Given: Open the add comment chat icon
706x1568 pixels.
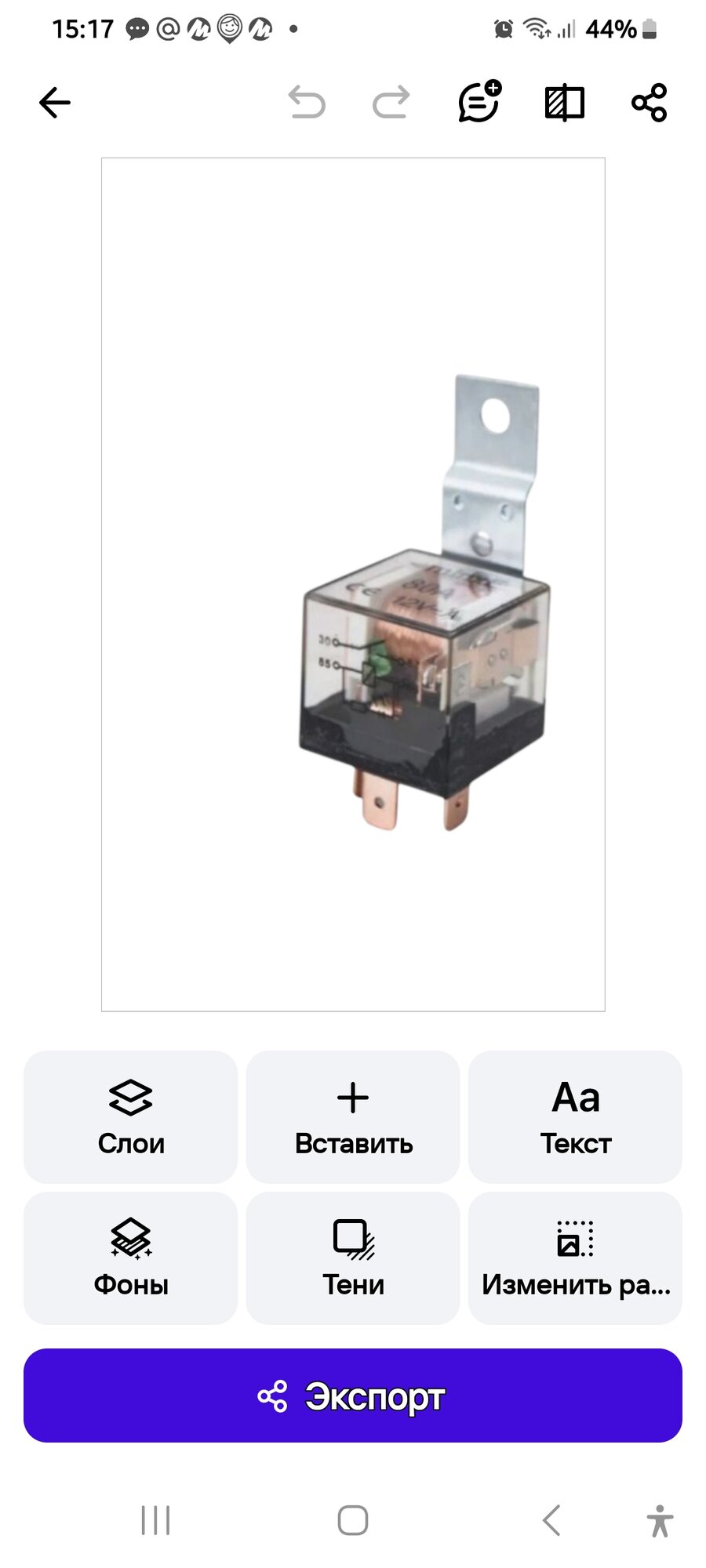Looking at the screenshot, I should 479,102.
